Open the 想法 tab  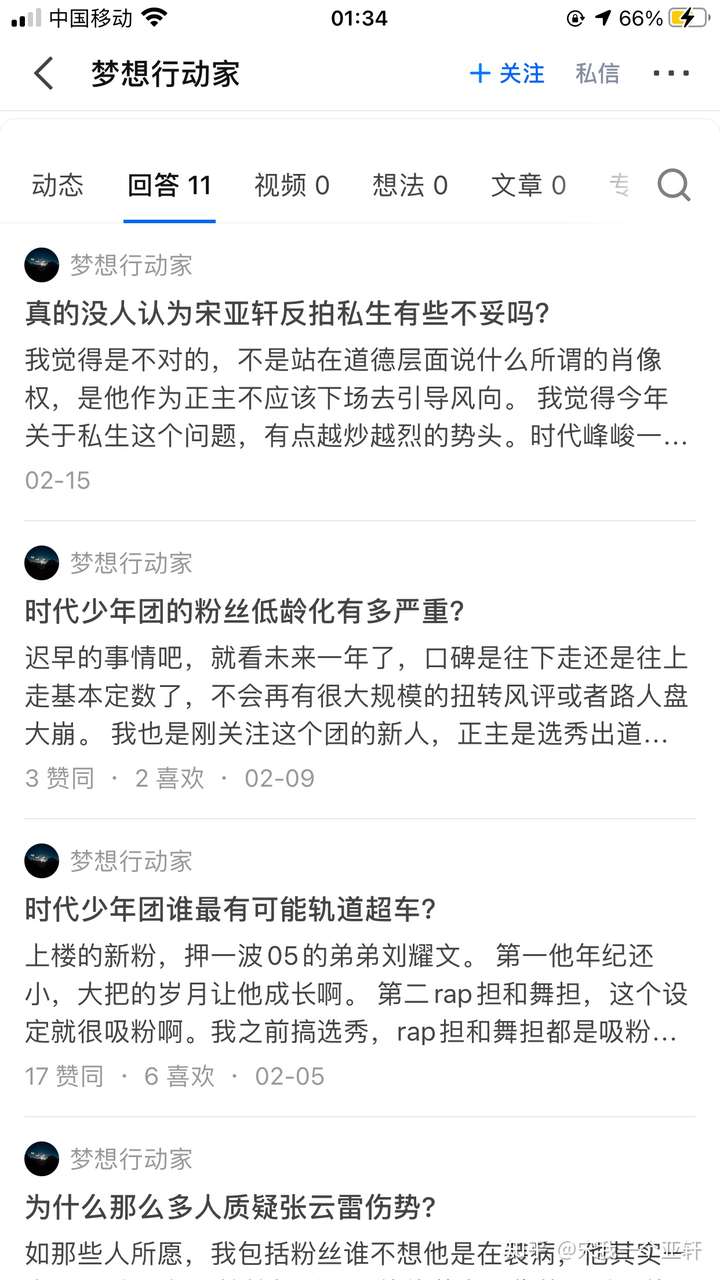point(410,185)
